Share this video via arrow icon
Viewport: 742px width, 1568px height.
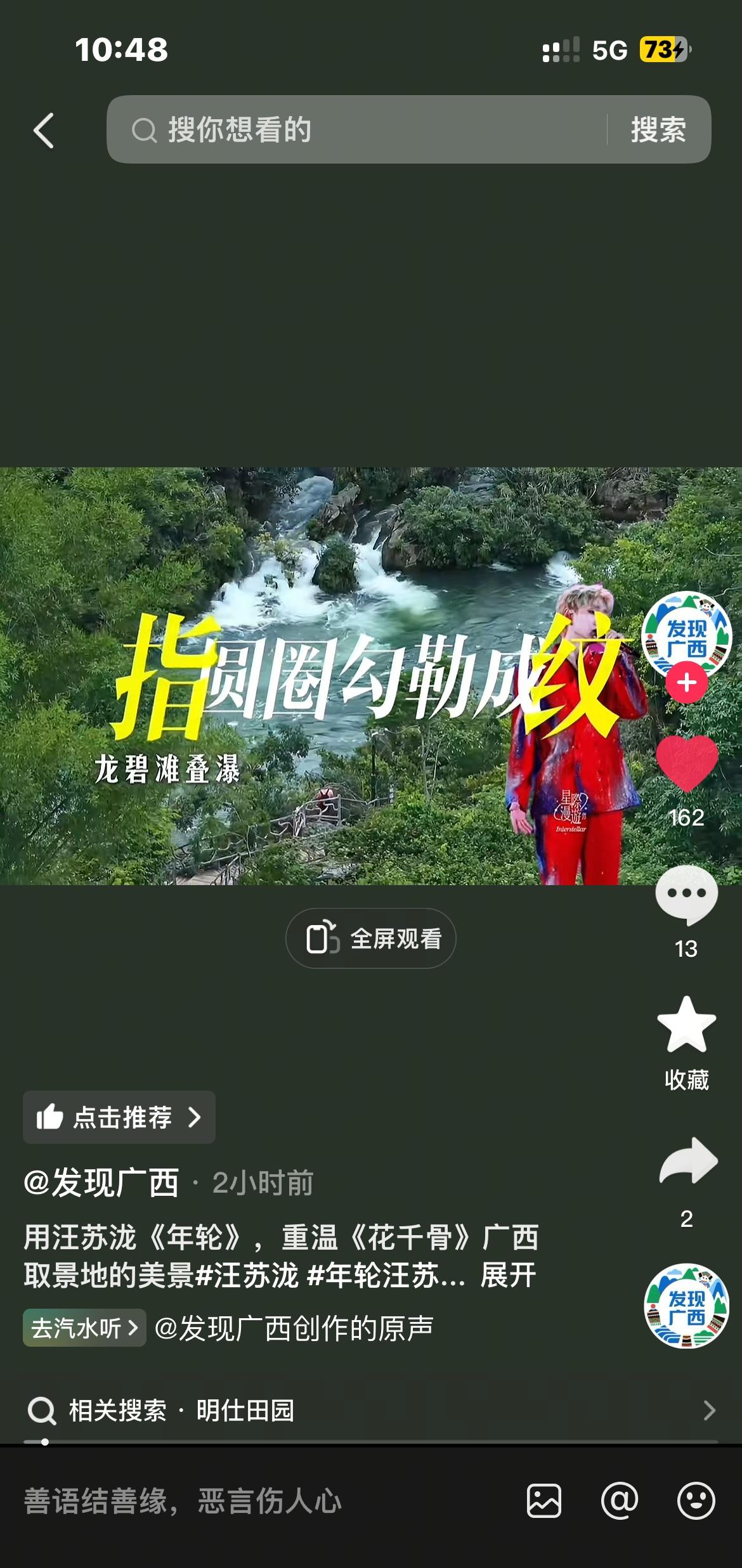(x=687, y=1162)
